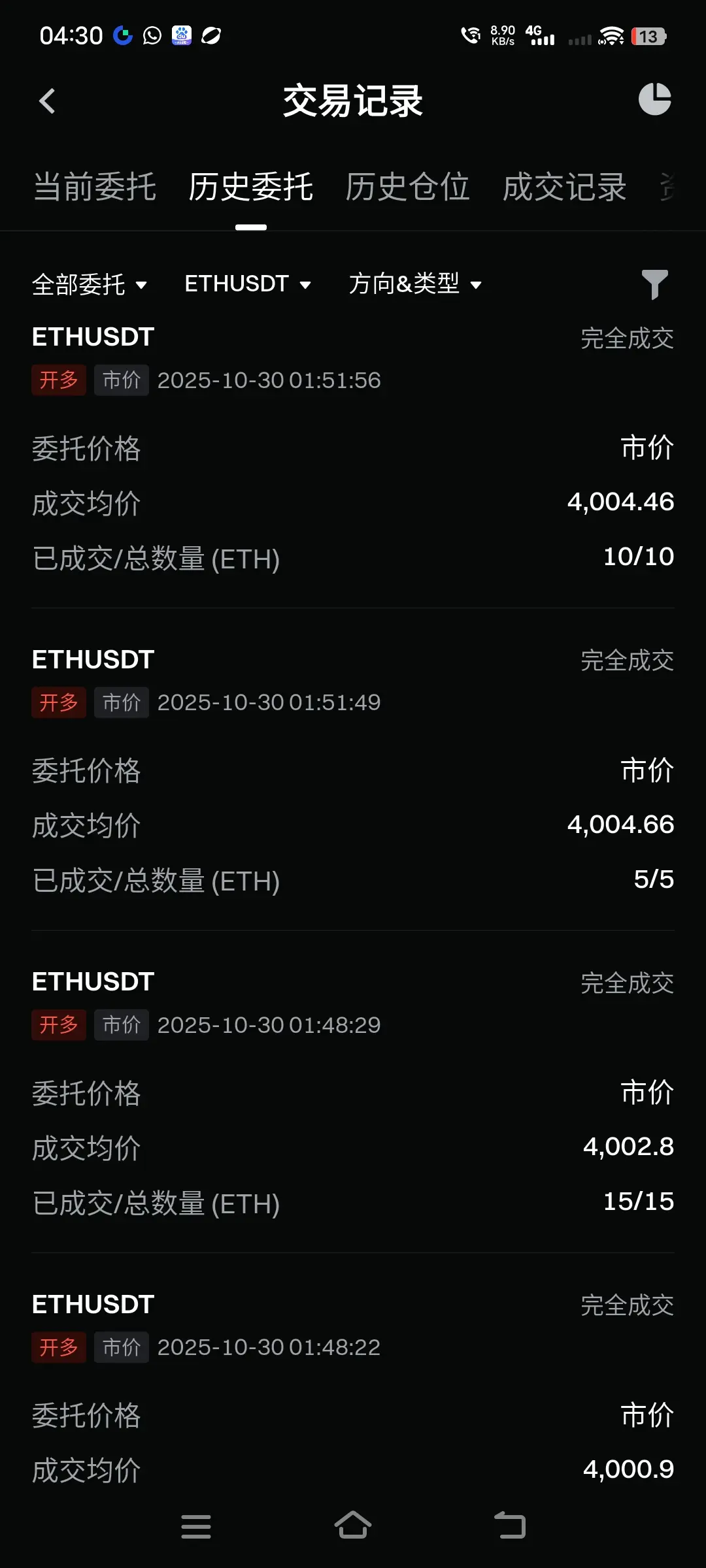Viewport: 706px width, 1568px height.
Task: Switch to the 历史仓位 tab
Action: click(407, 188)
